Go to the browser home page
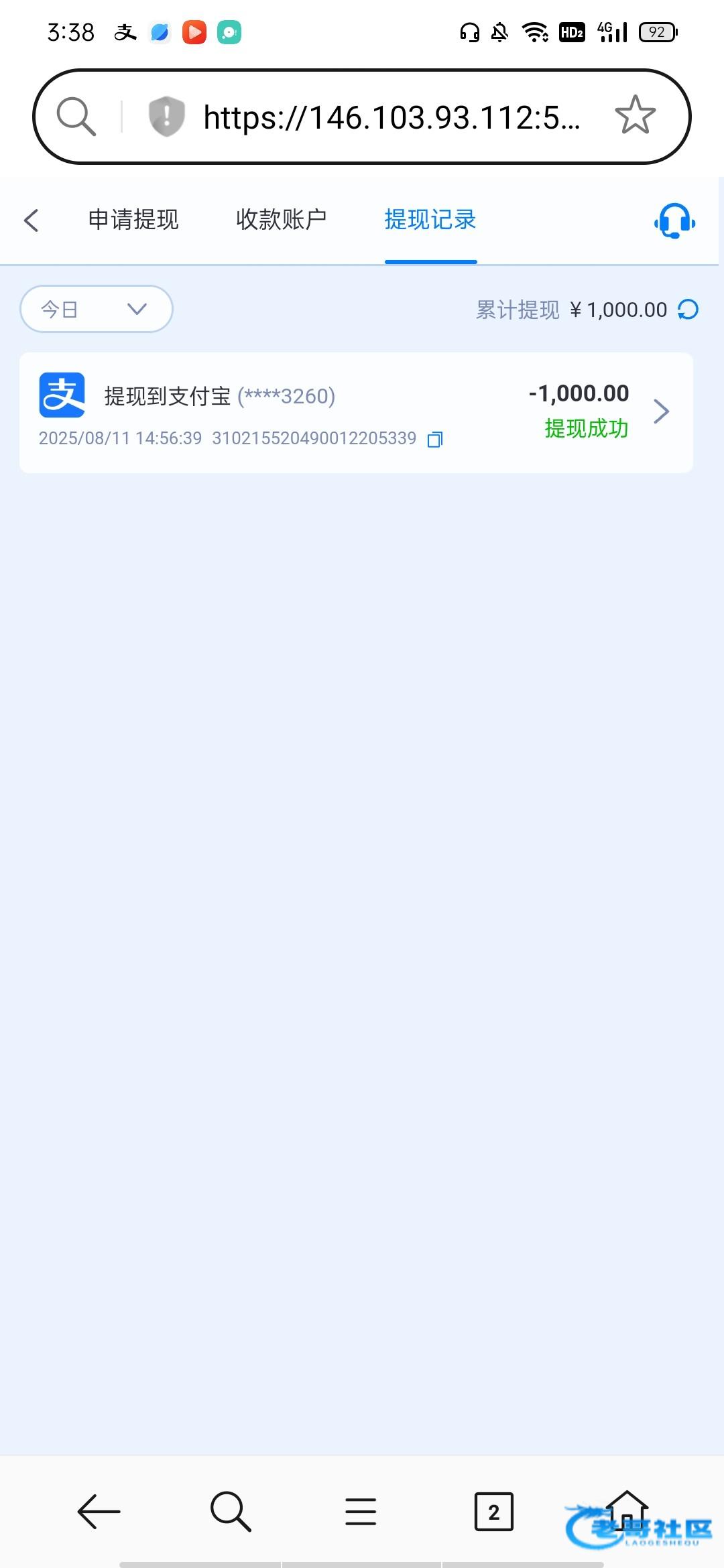This screenshot has width=724, height=1568. click(627, 1510)
